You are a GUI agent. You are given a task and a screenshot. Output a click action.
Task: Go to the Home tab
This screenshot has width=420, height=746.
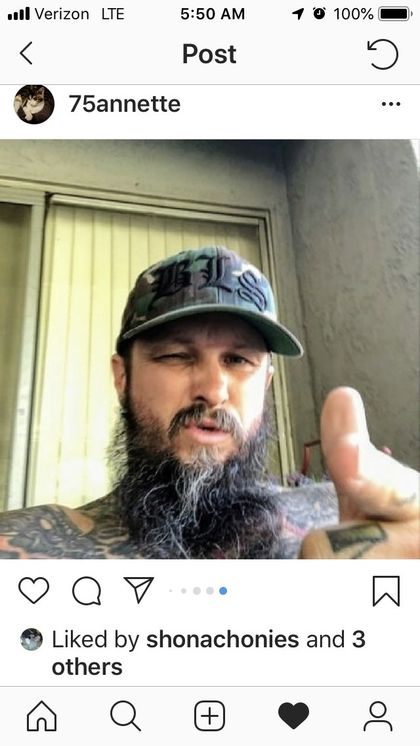42,716
